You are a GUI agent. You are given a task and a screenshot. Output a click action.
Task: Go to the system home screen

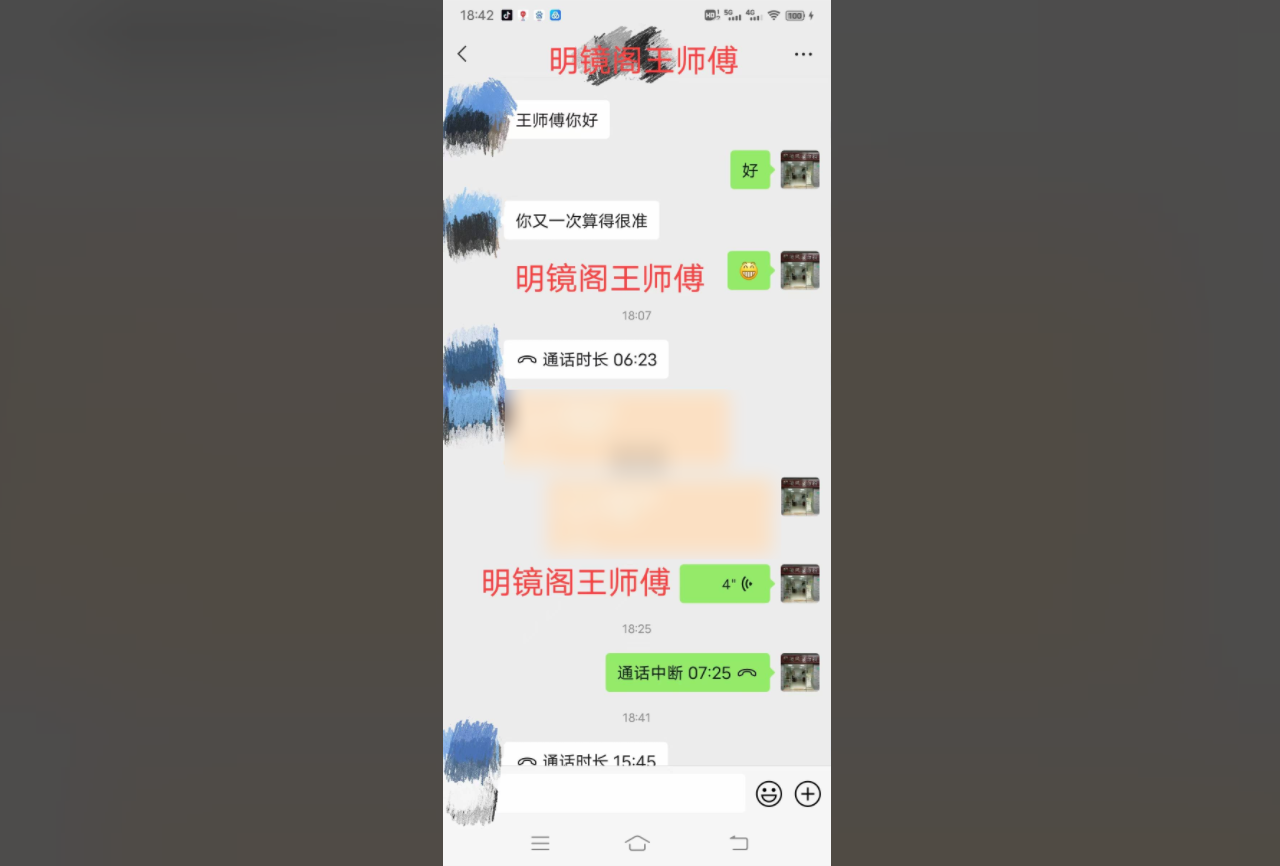pyautogui.click(x=637, y=843)
